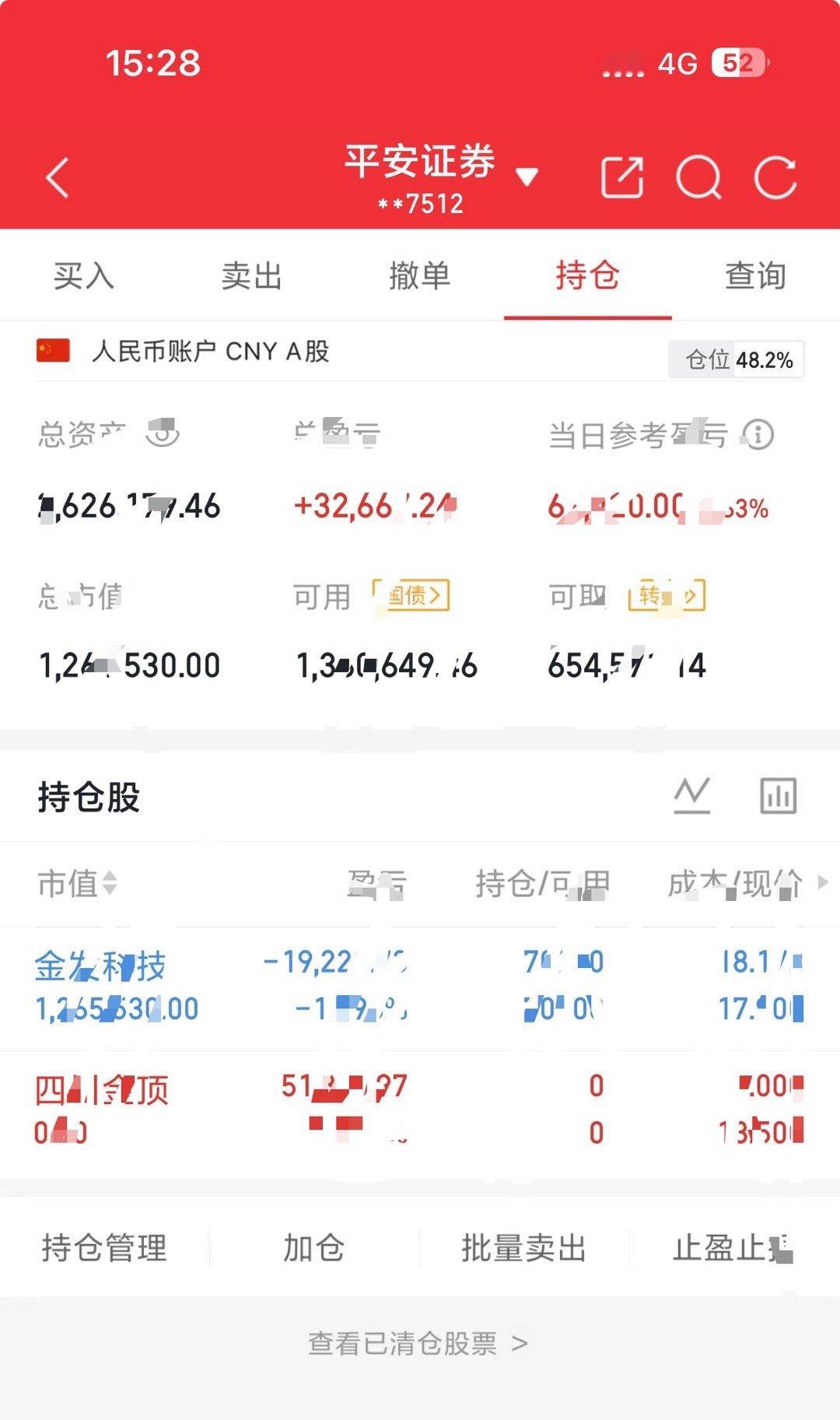Tap the 加仓 button
This screenshot has width=840, height=1420.
(x=314, y=1249)
